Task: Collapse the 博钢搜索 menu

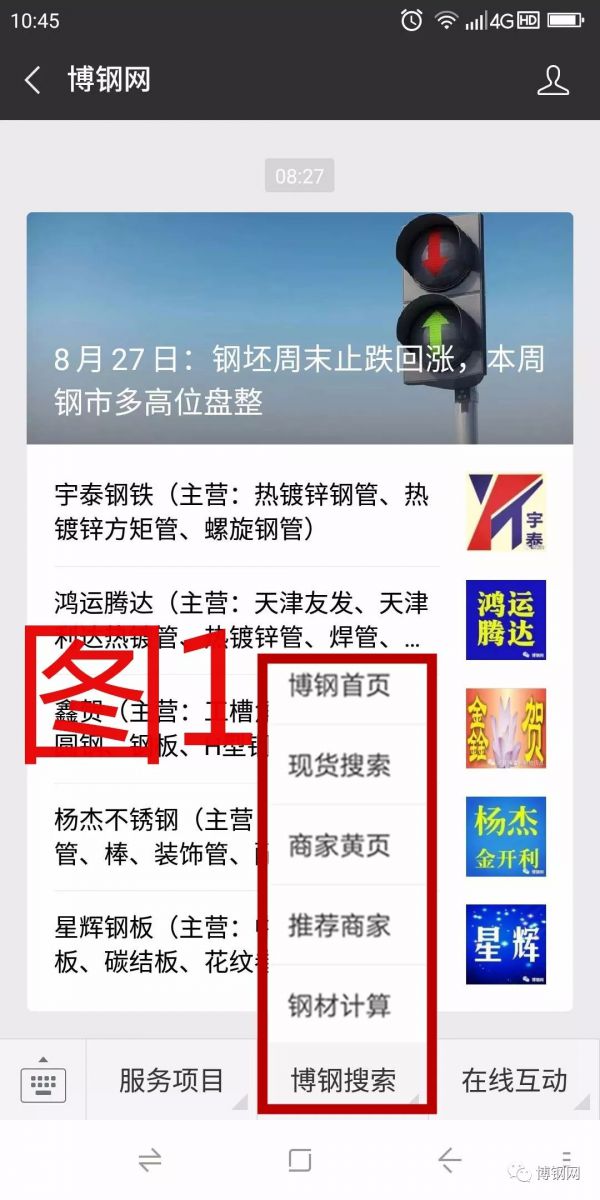Action: pos(343,1080)
